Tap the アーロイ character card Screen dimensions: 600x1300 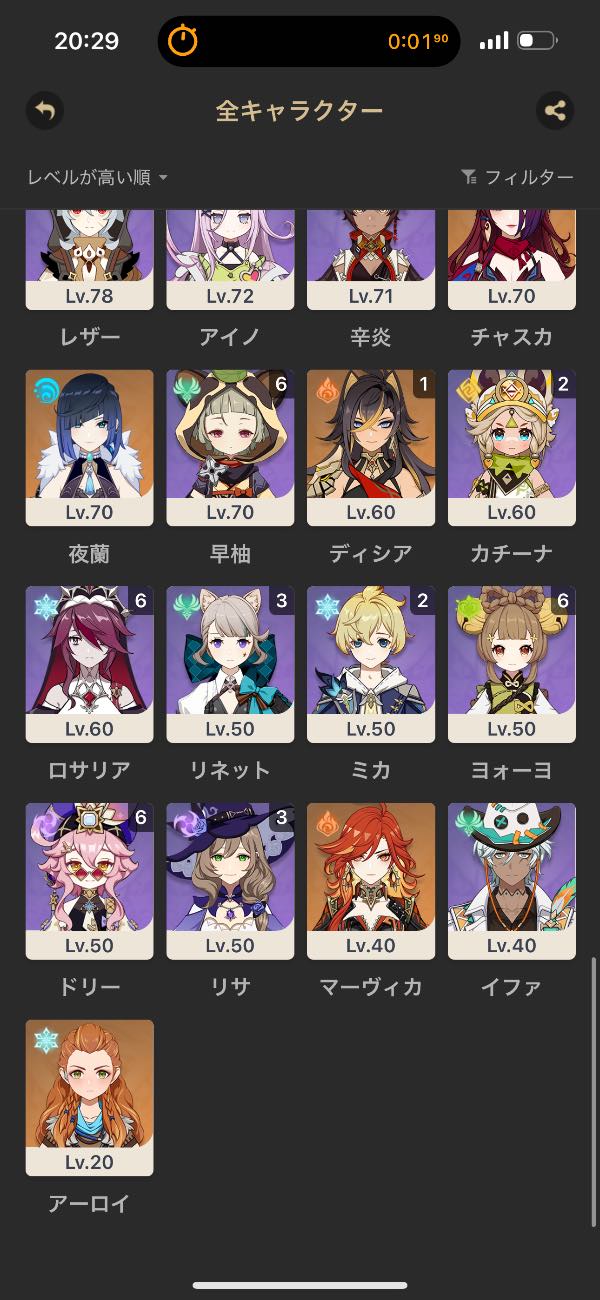click(89, 1097)
